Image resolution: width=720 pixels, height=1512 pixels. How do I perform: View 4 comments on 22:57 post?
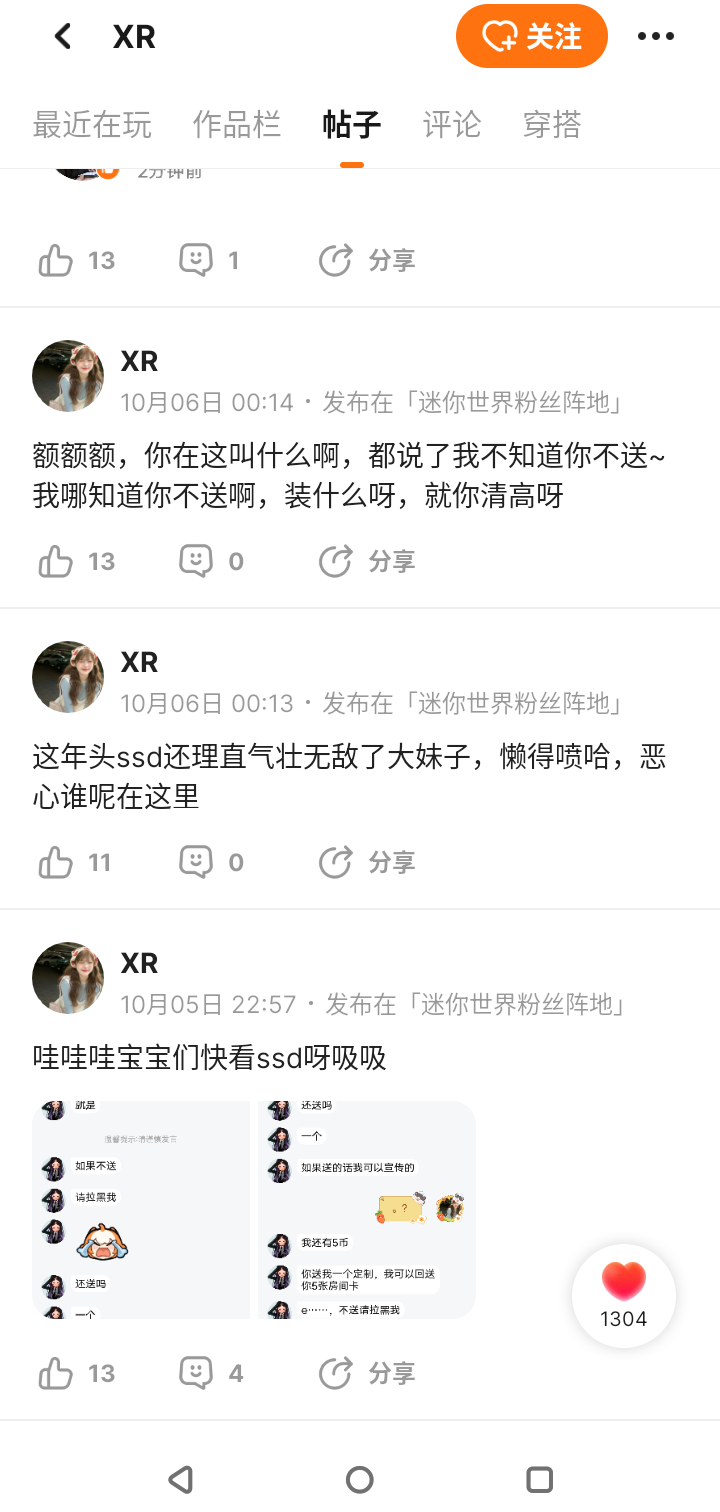(x=197, y=1373)
